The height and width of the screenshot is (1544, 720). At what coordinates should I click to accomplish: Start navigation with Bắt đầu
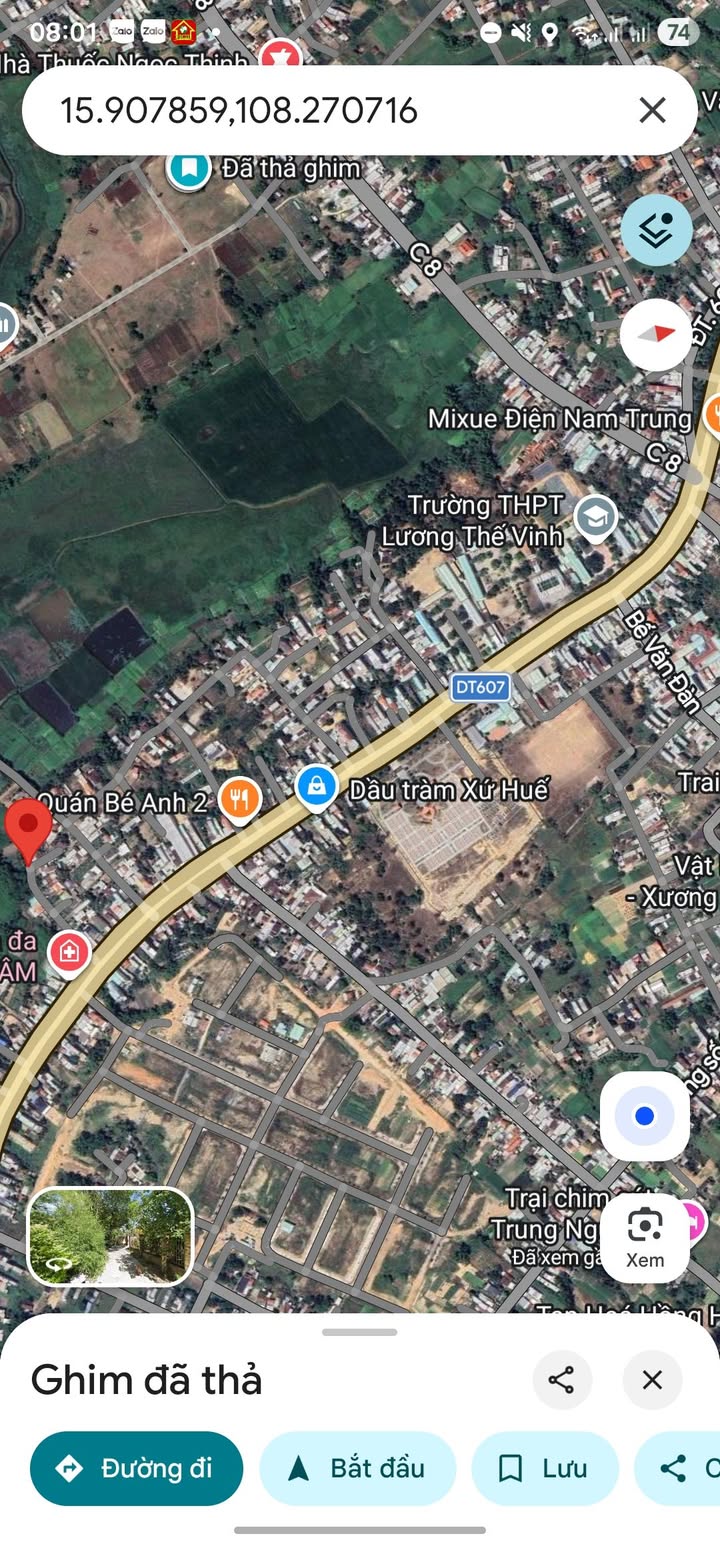pyautogui.click(x=358, y=1468)
